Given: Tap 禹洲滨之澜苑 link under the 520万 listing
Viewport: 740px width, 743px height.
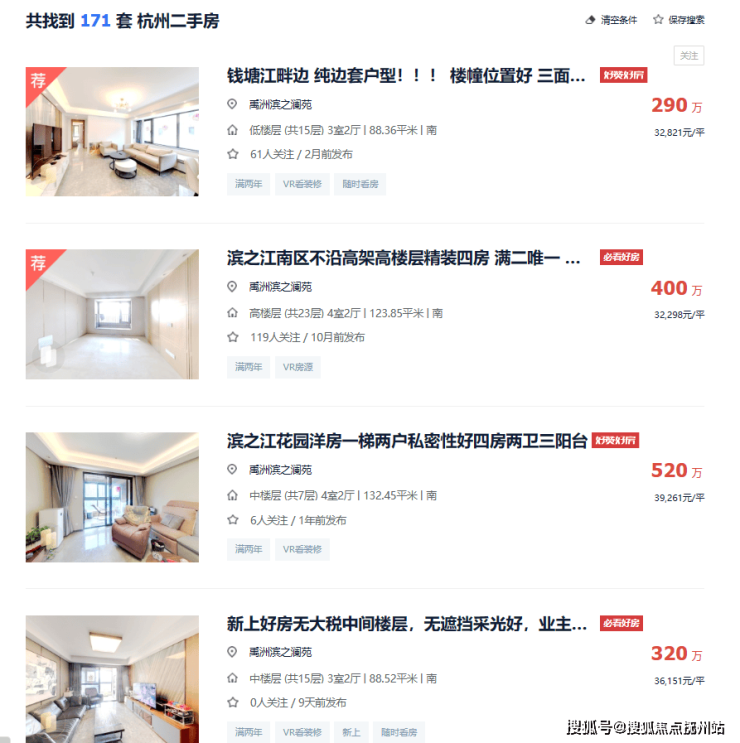Looking at the screenshot, I should pyautogui.click(x=280, y=469).
